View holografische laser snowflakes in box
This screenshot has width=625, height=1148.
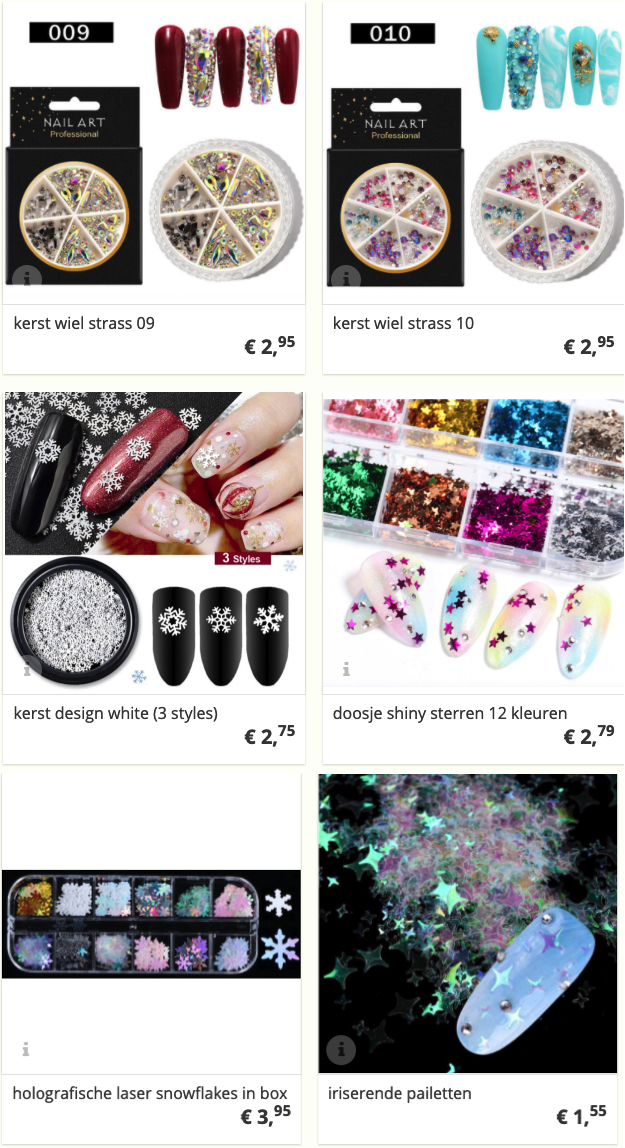coord(150,1093)
